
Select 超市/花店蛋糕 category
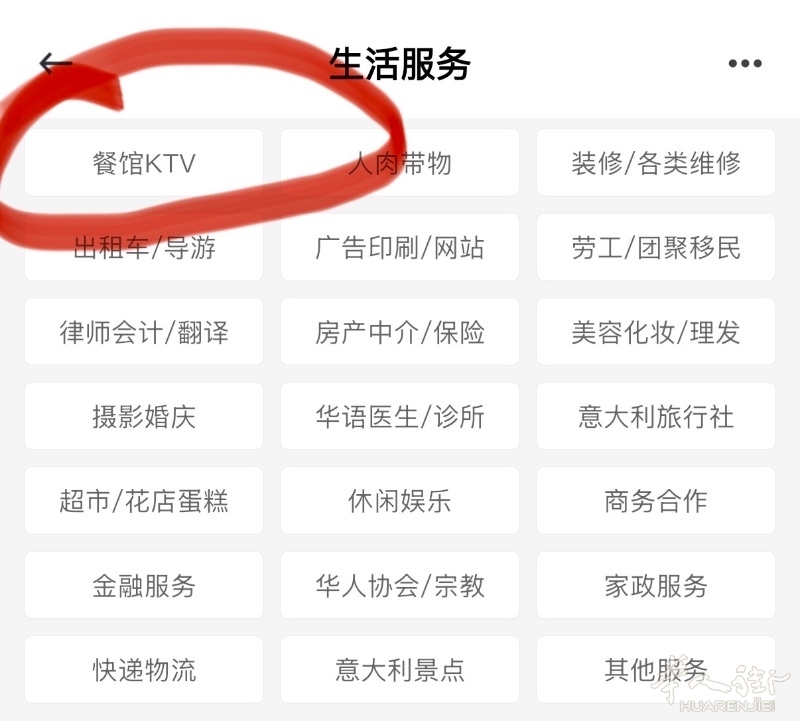tap(144, 501)
